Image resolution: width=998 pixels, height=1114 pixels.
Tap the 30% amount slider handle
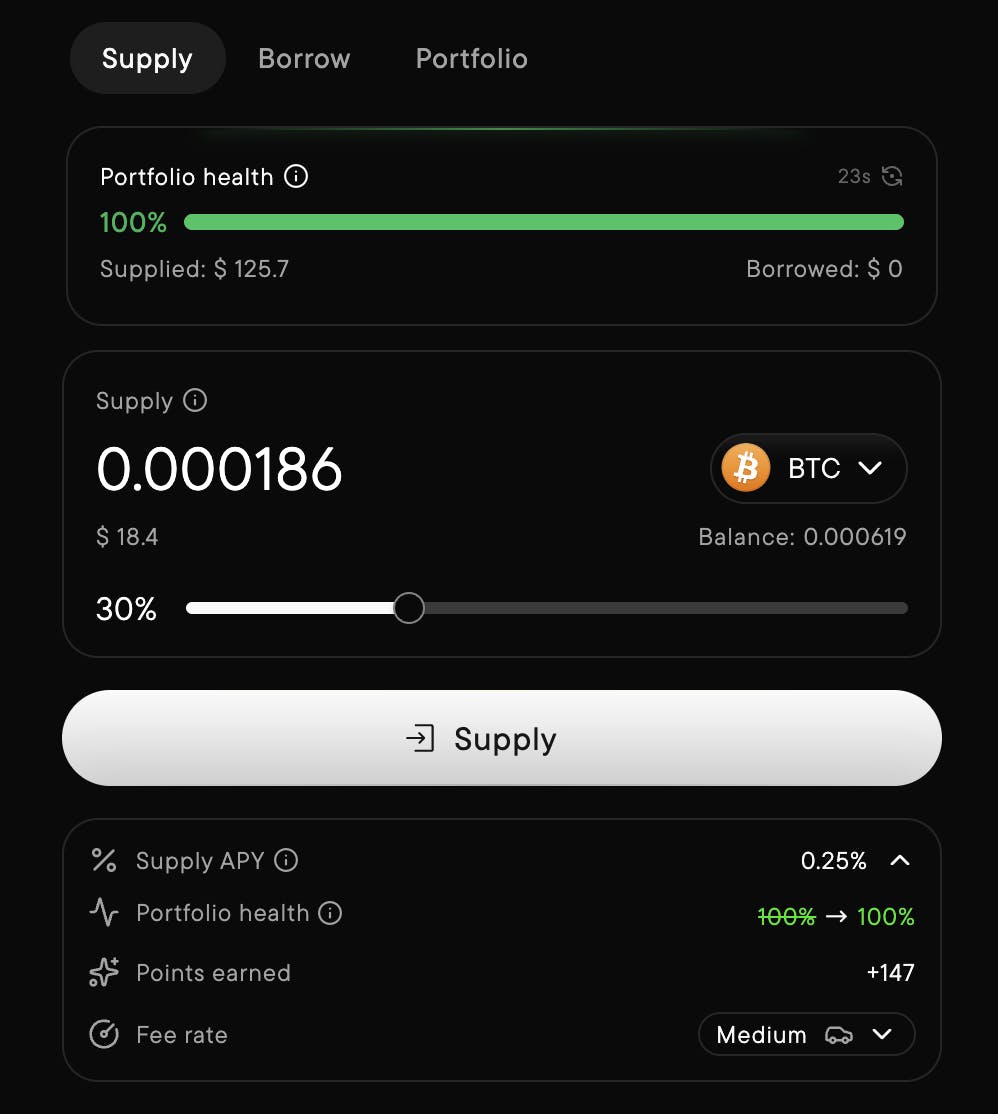coord(408,608)
